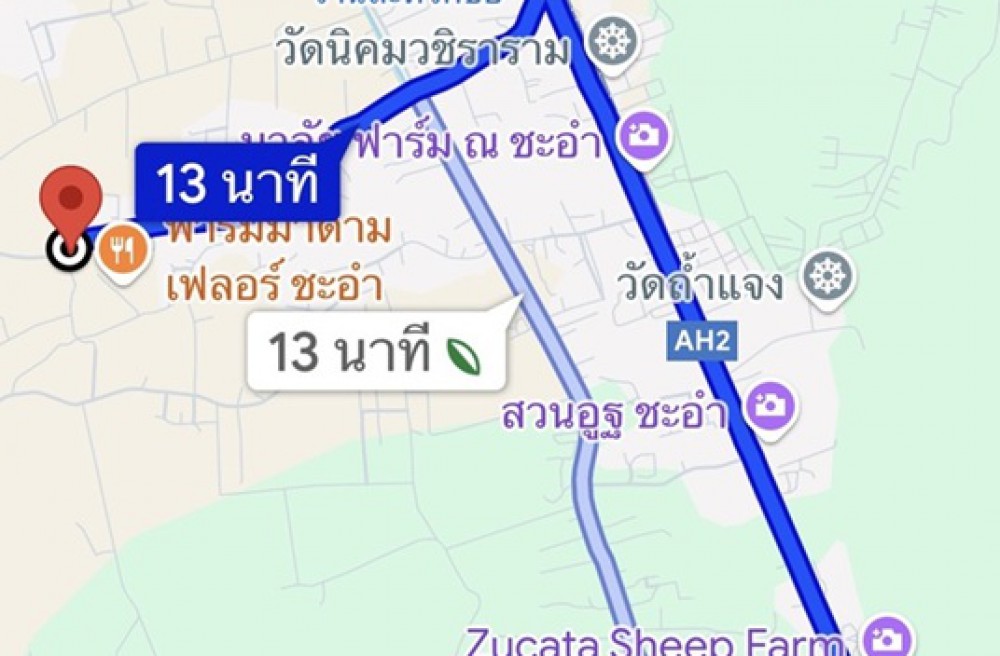
Task: Open the วัดนิคมวชิราราม temple marker
Action: click(x=611, y=43)
